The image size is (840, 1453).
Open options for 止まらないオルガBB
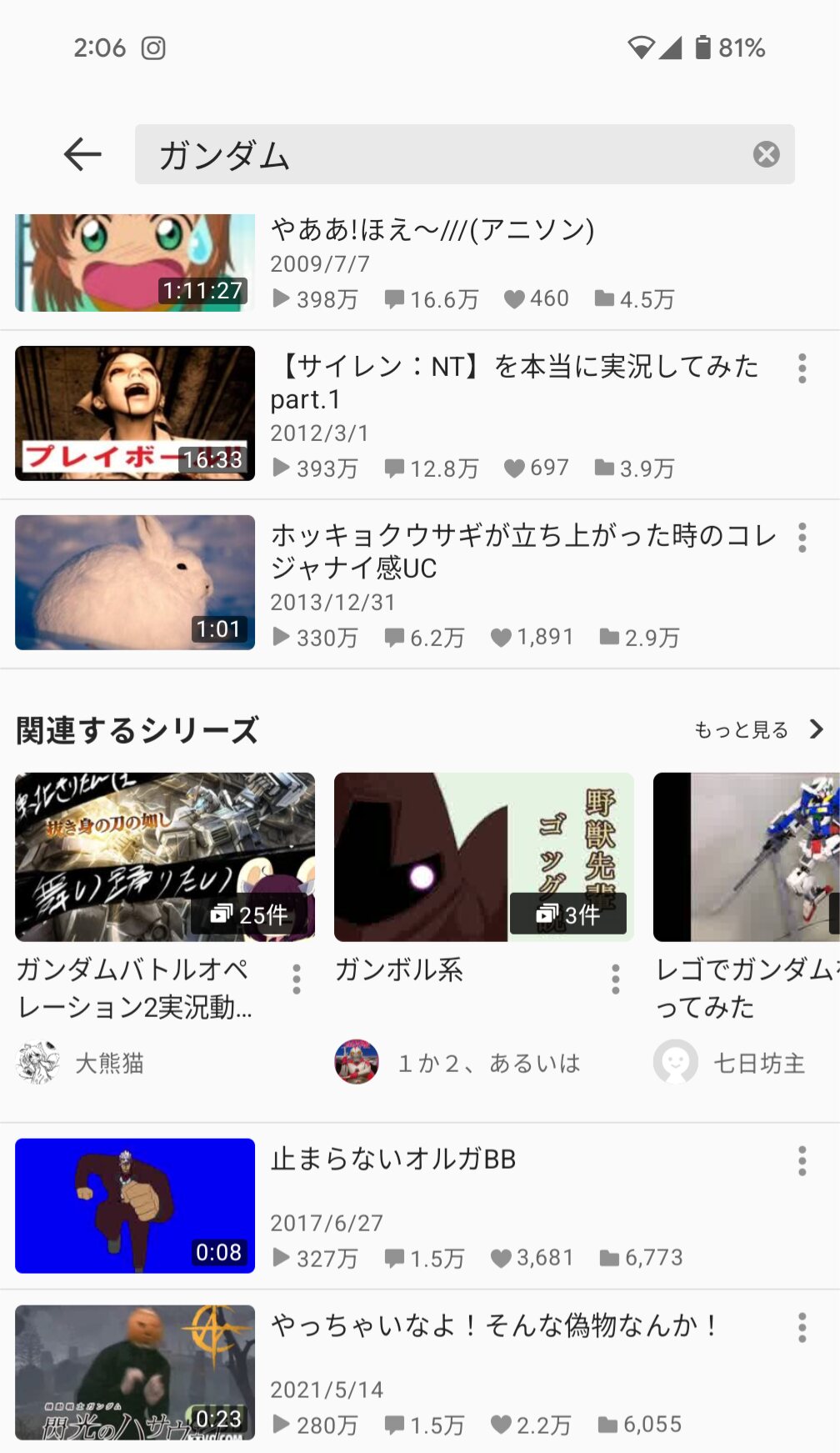pyautogui.click(x=802, y=1160)
